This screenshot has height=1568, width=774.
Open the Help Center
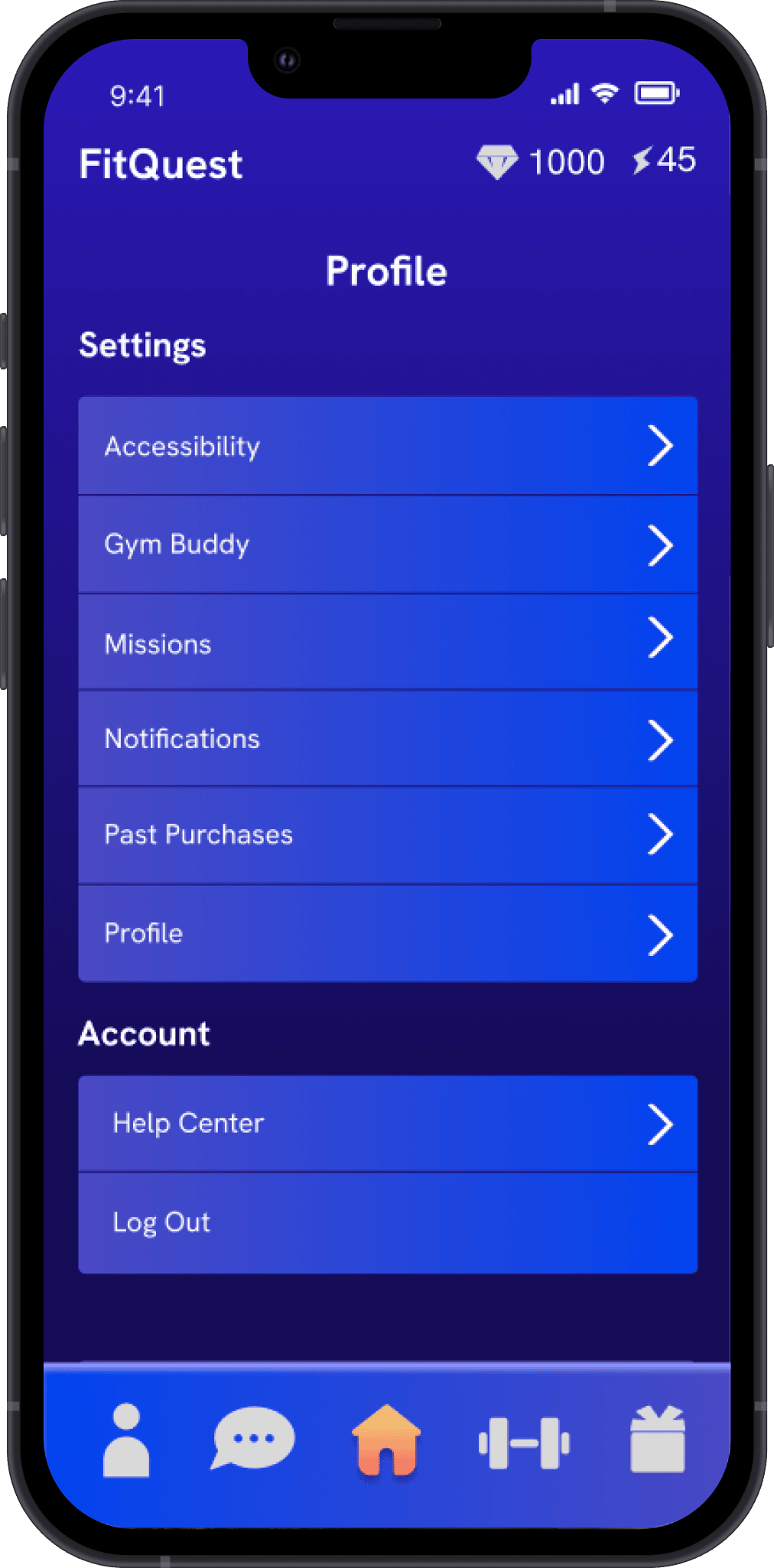pyautogui.click(x=388, y=1124)
